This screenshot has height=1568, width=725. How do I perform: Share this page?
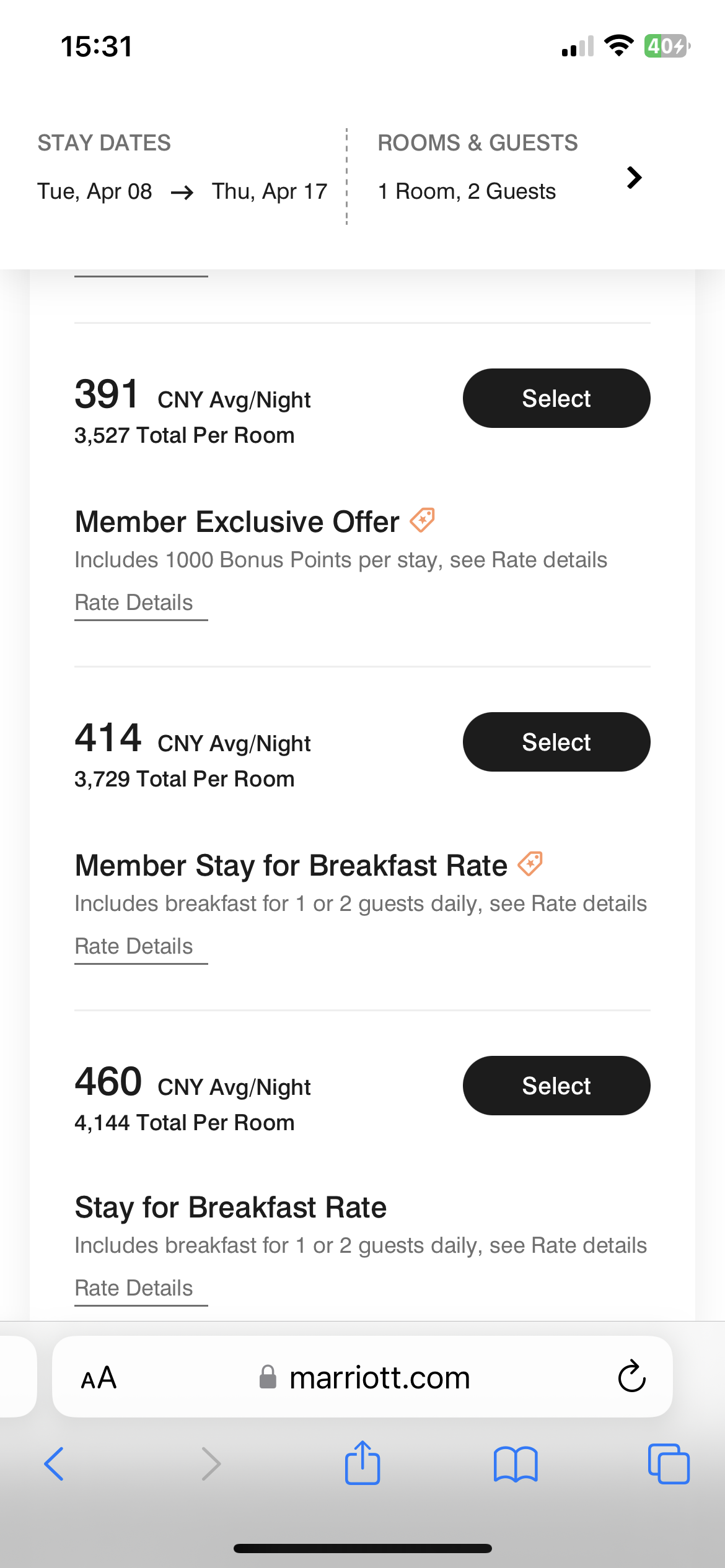(x=362, y=1463)
